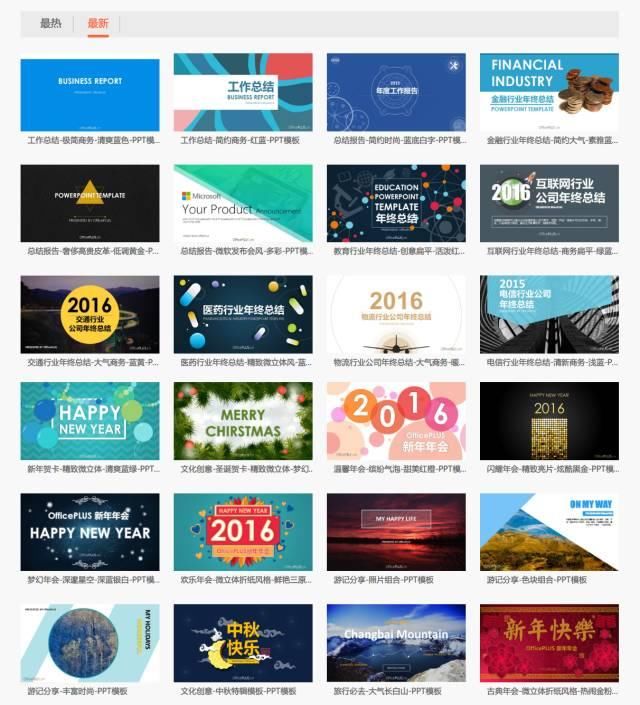View the Merry Christmas card template
Image resolution: width=640 pixels, height=705 pixels.
click(243, 420)
